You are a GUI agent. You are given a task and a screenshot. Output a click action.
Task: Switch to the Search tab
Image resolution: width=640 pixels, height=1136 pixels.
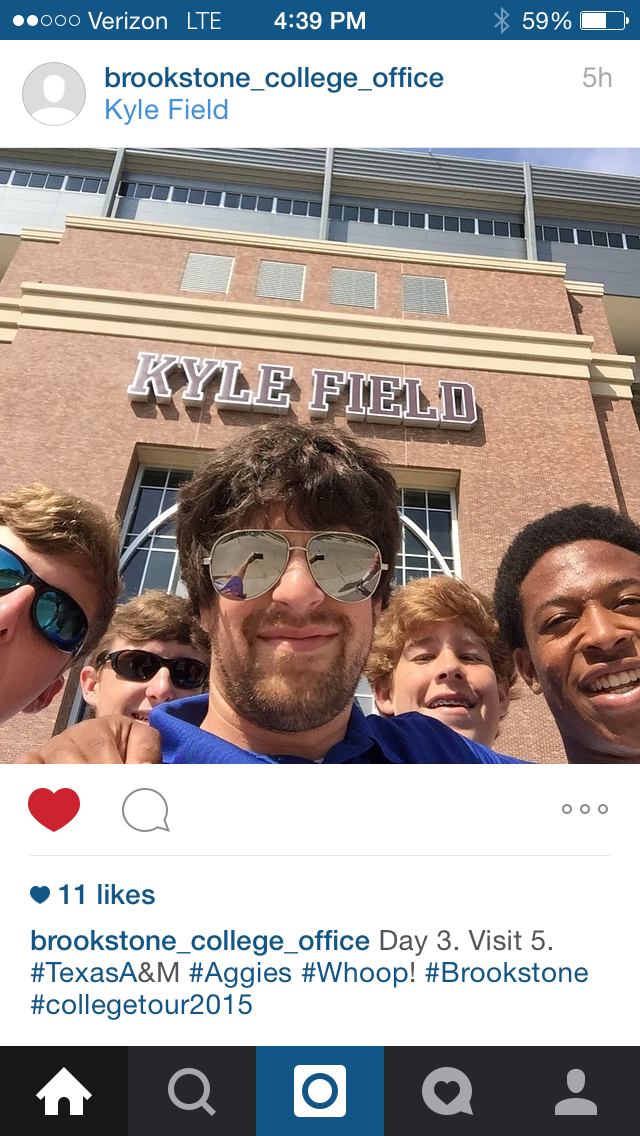[191, 1091]
